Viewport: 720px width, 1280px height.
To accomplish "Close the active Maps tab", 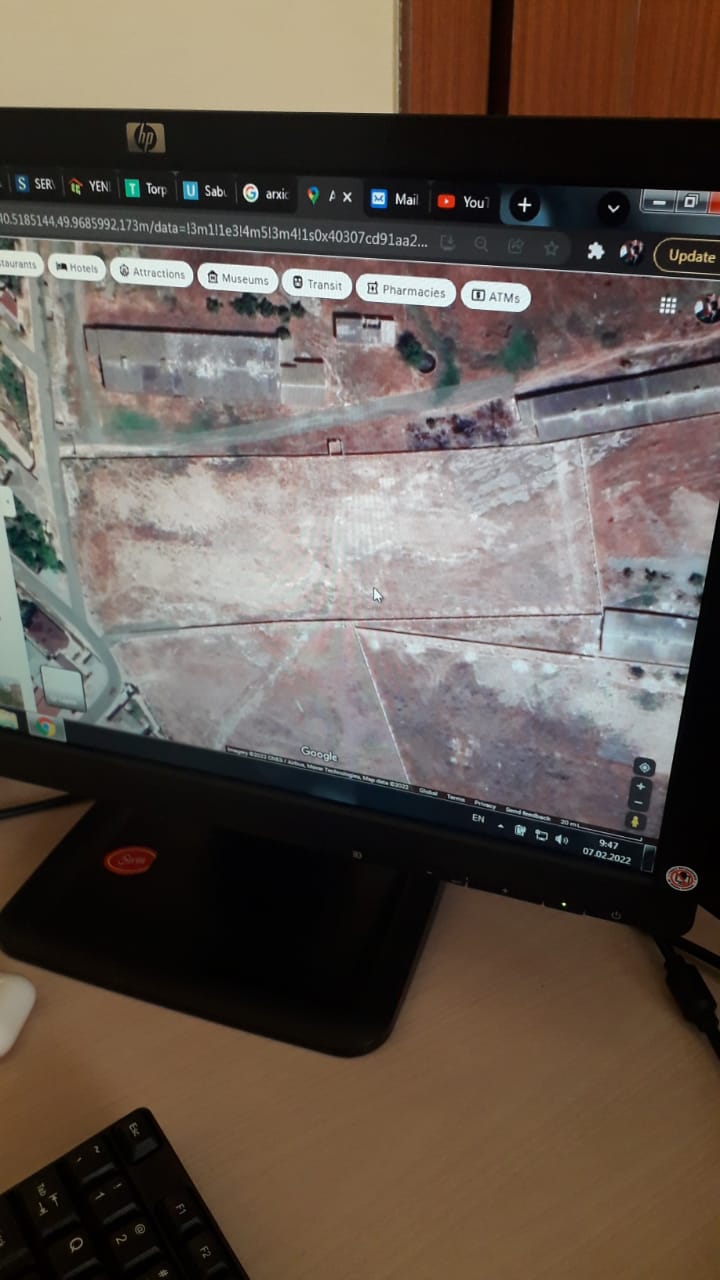I will point(347,198).
